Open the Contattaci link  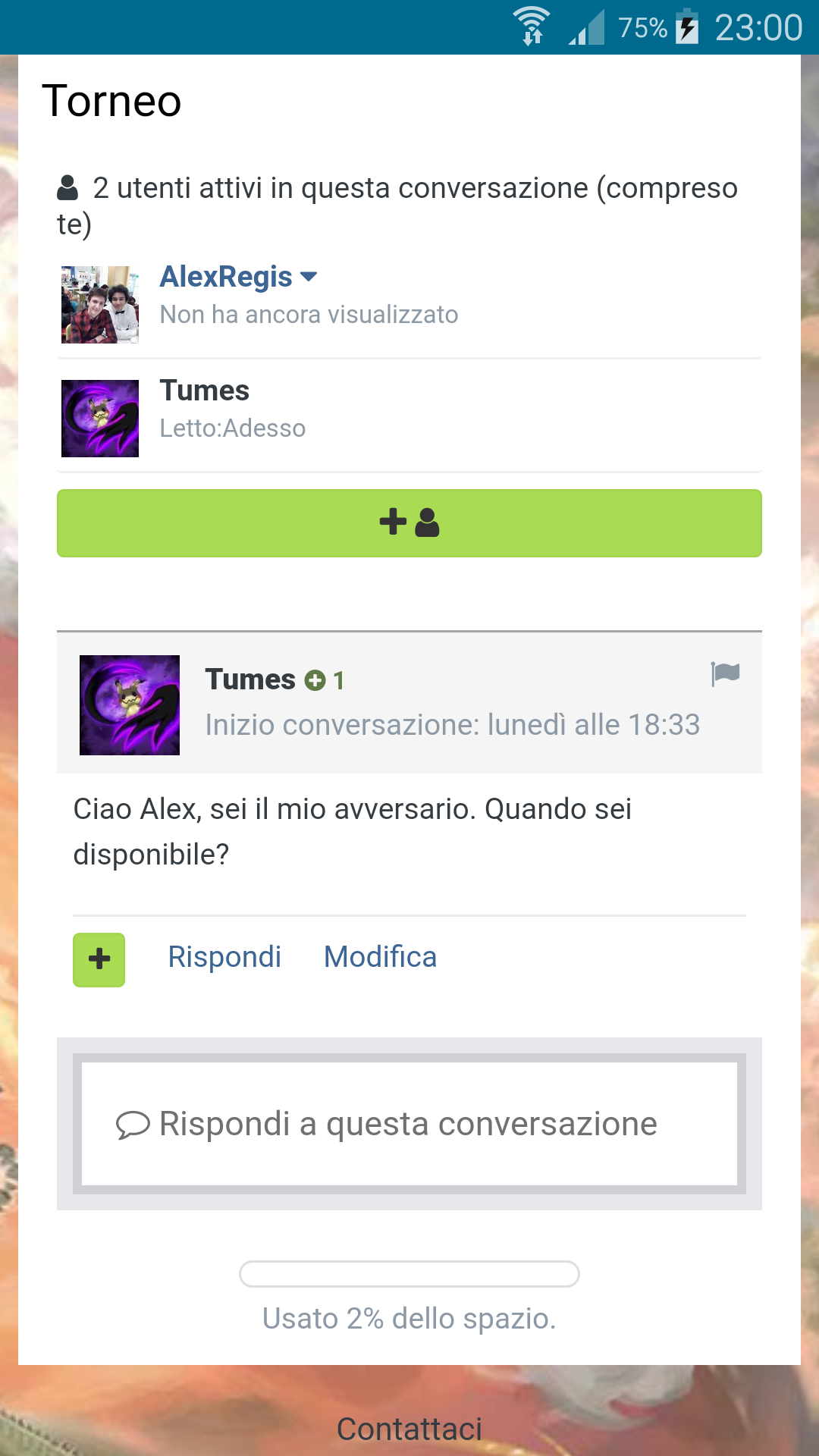(409, 1429)
